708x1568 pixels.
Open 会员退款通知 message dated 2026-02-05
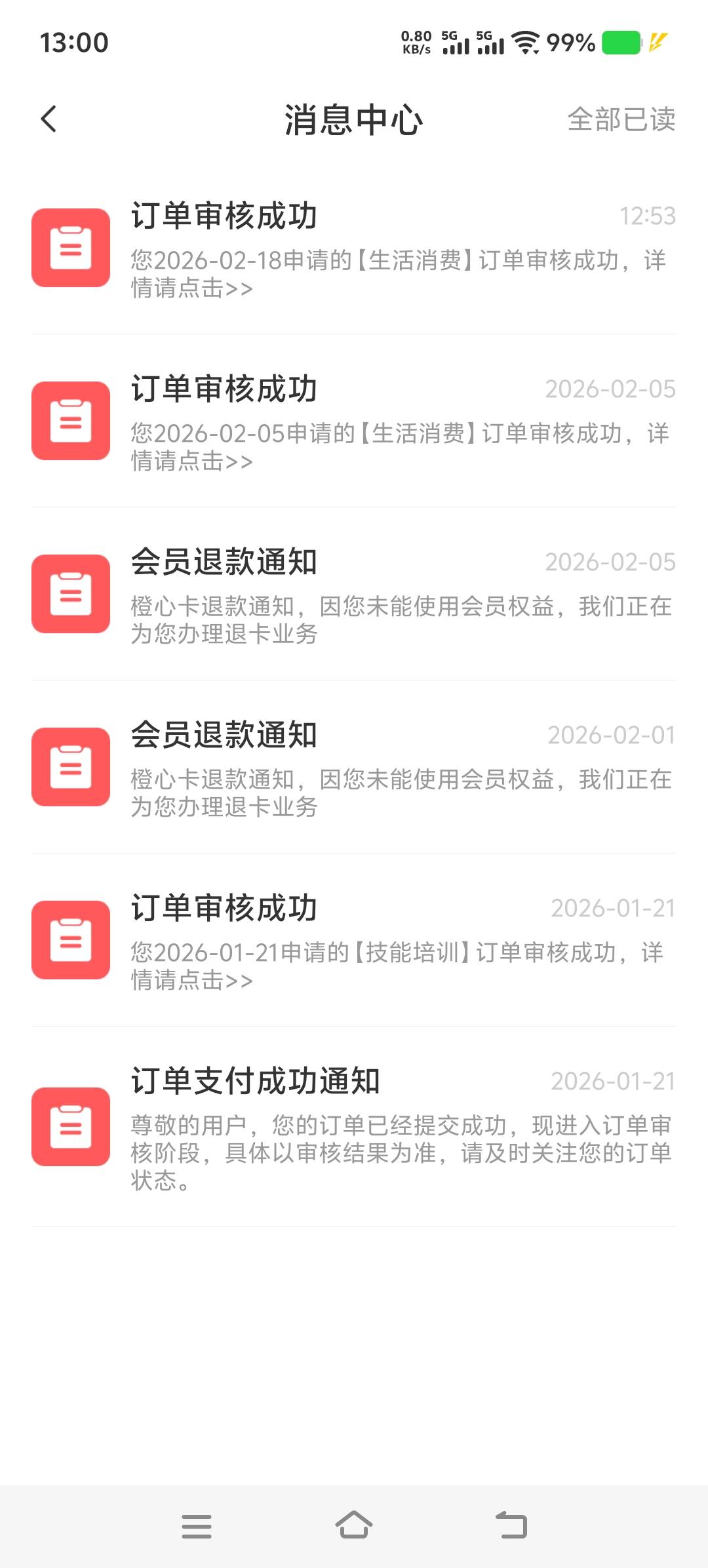(354, 595)
